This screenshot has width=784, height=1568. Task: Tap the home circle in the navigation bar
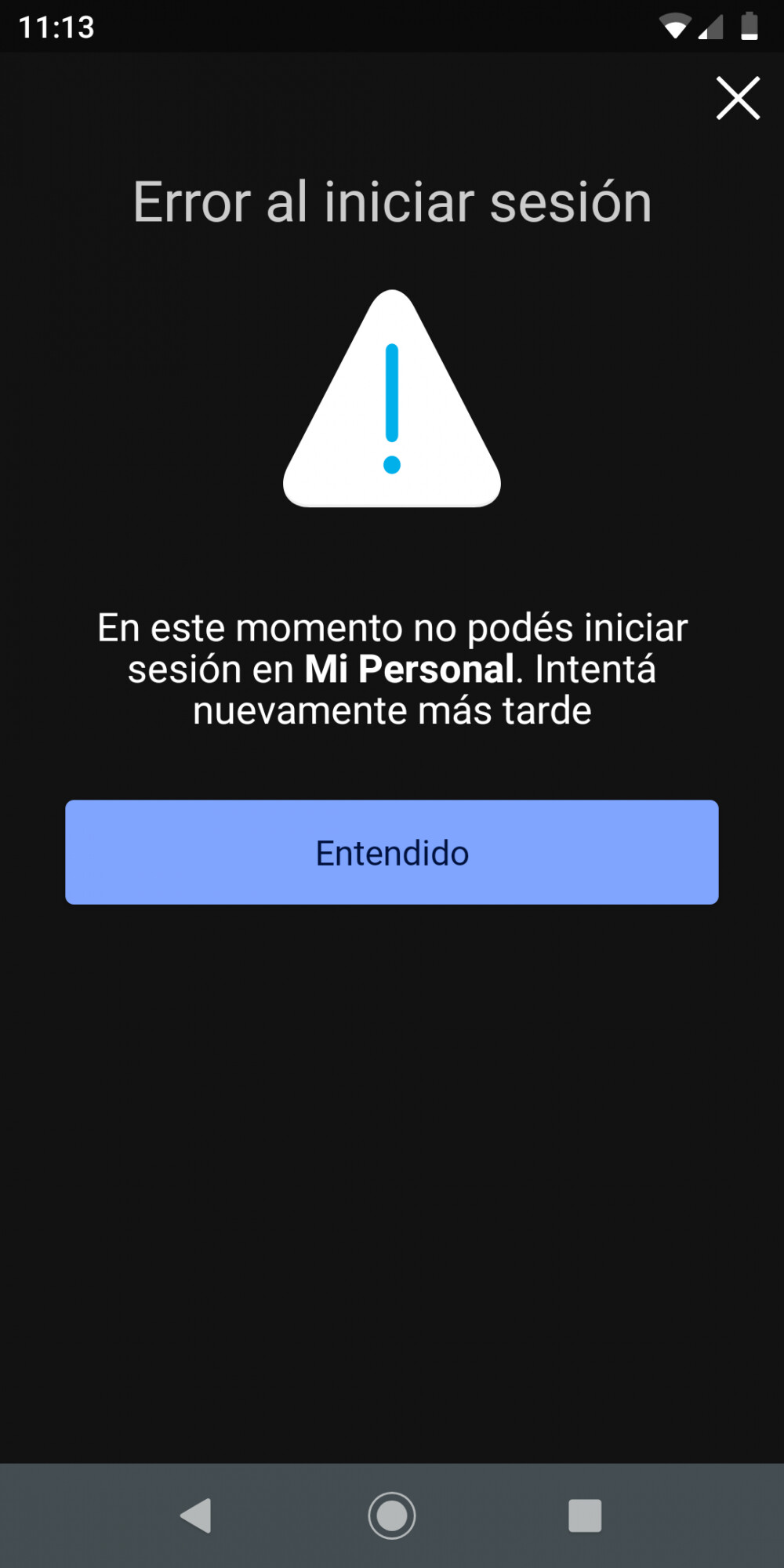point(392,1515)
